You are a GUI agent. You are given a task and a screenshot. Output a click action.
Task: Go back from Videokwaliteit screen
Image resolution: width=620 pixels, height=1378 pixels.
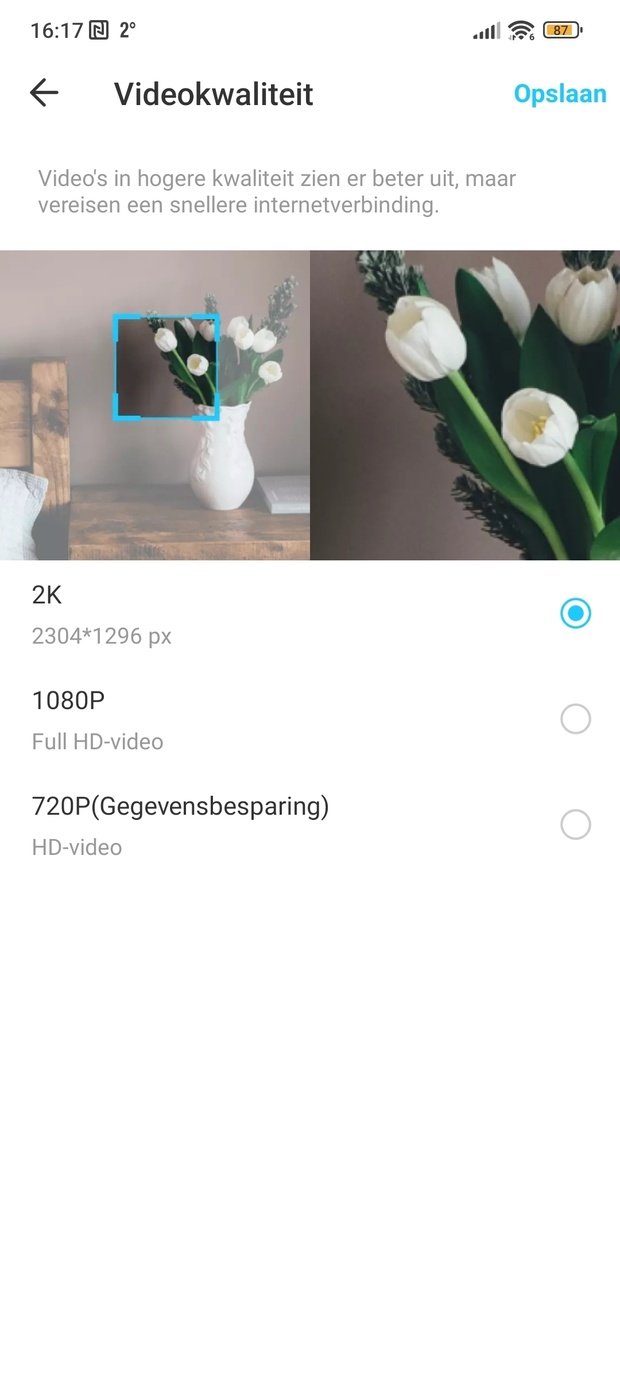44,93
